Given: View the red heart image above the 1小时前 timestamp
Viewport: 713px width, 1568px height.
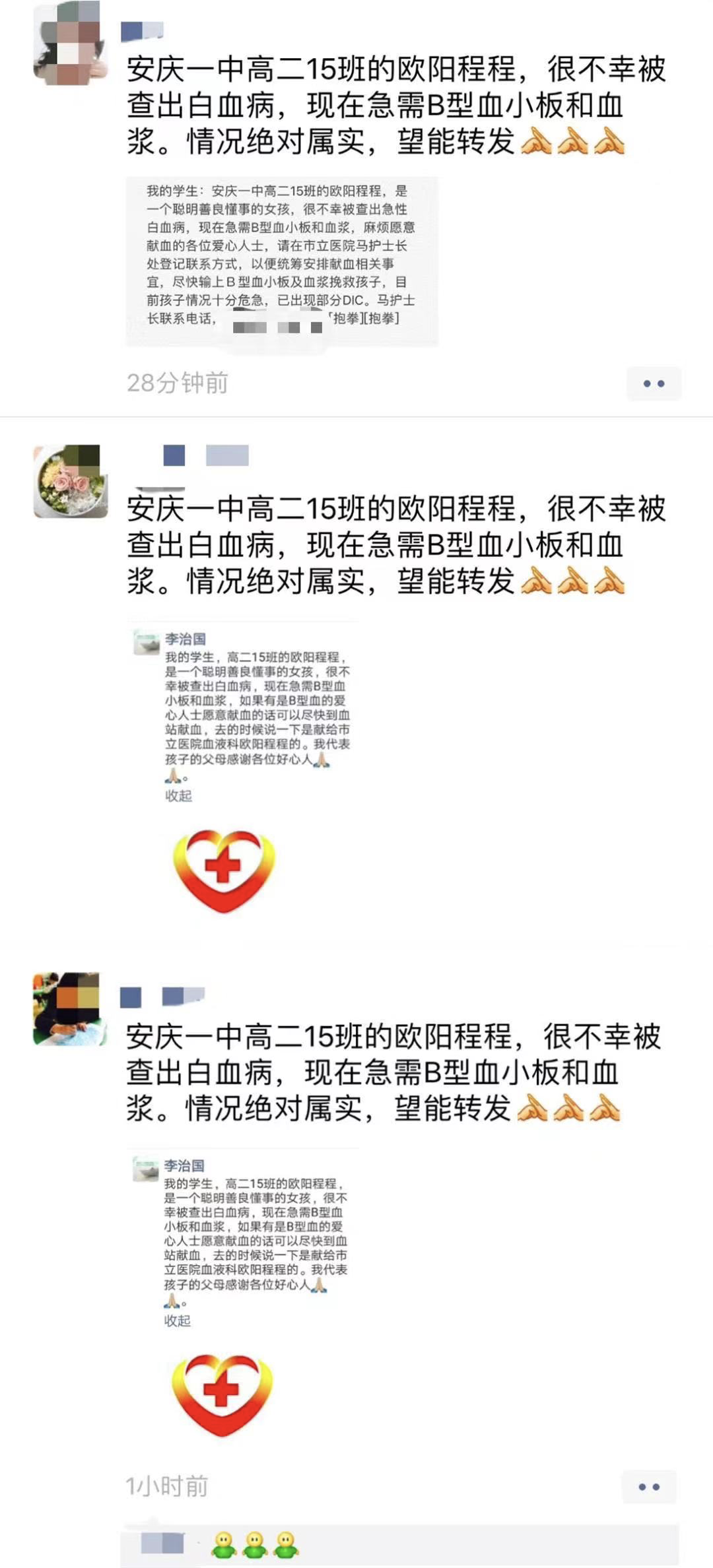Looking at the screenshot, I should tap(222, 1395).
